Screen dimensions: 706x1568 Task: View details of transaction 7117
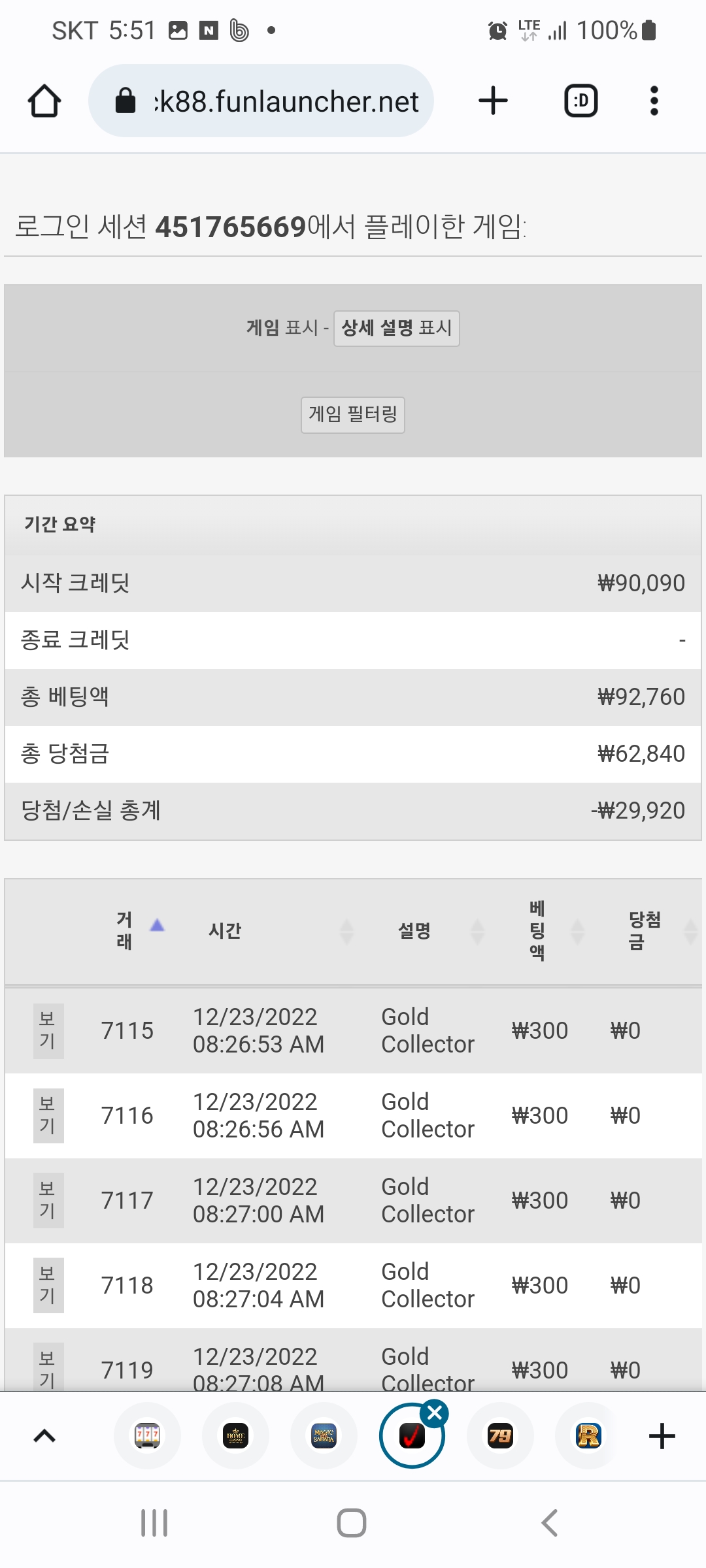pyautogui.click(x=48, y=1201)
